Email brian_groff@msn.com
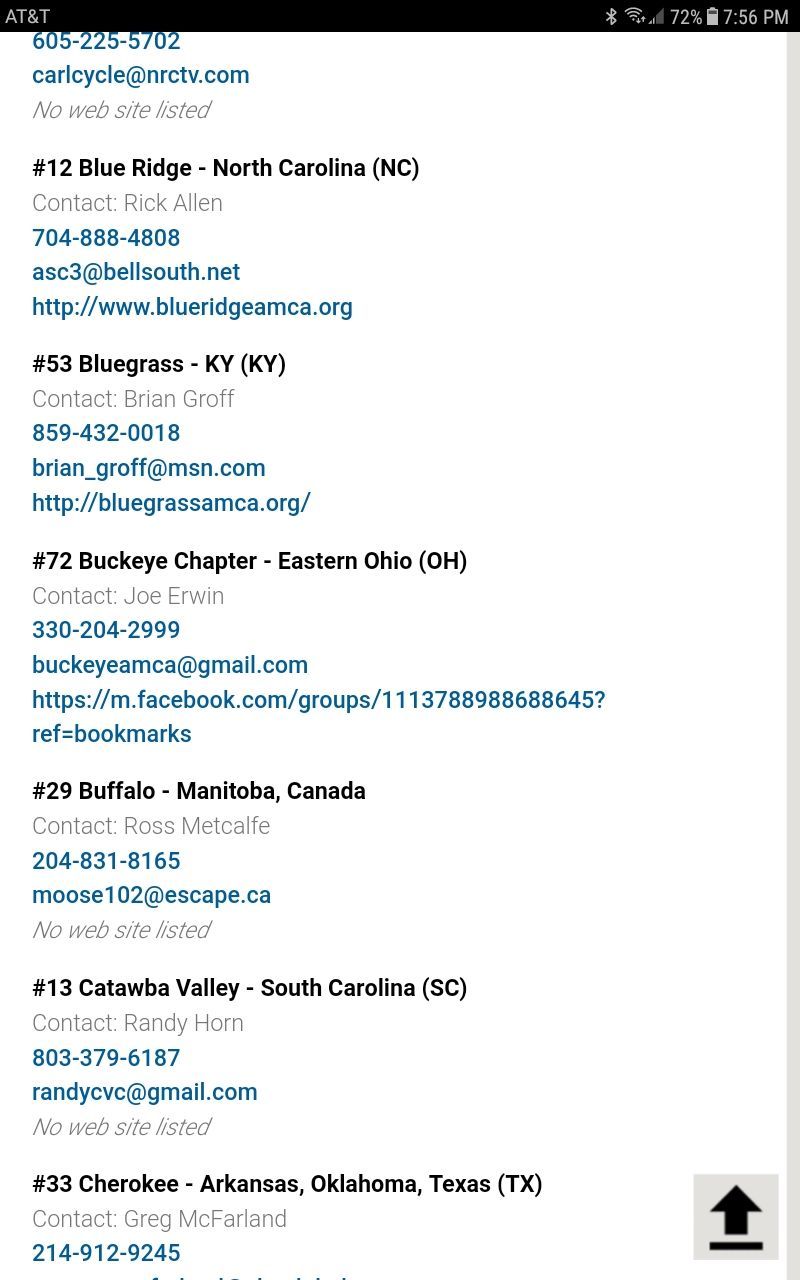The height and width of the screenshot is (1280, 800). coord(149,468)
